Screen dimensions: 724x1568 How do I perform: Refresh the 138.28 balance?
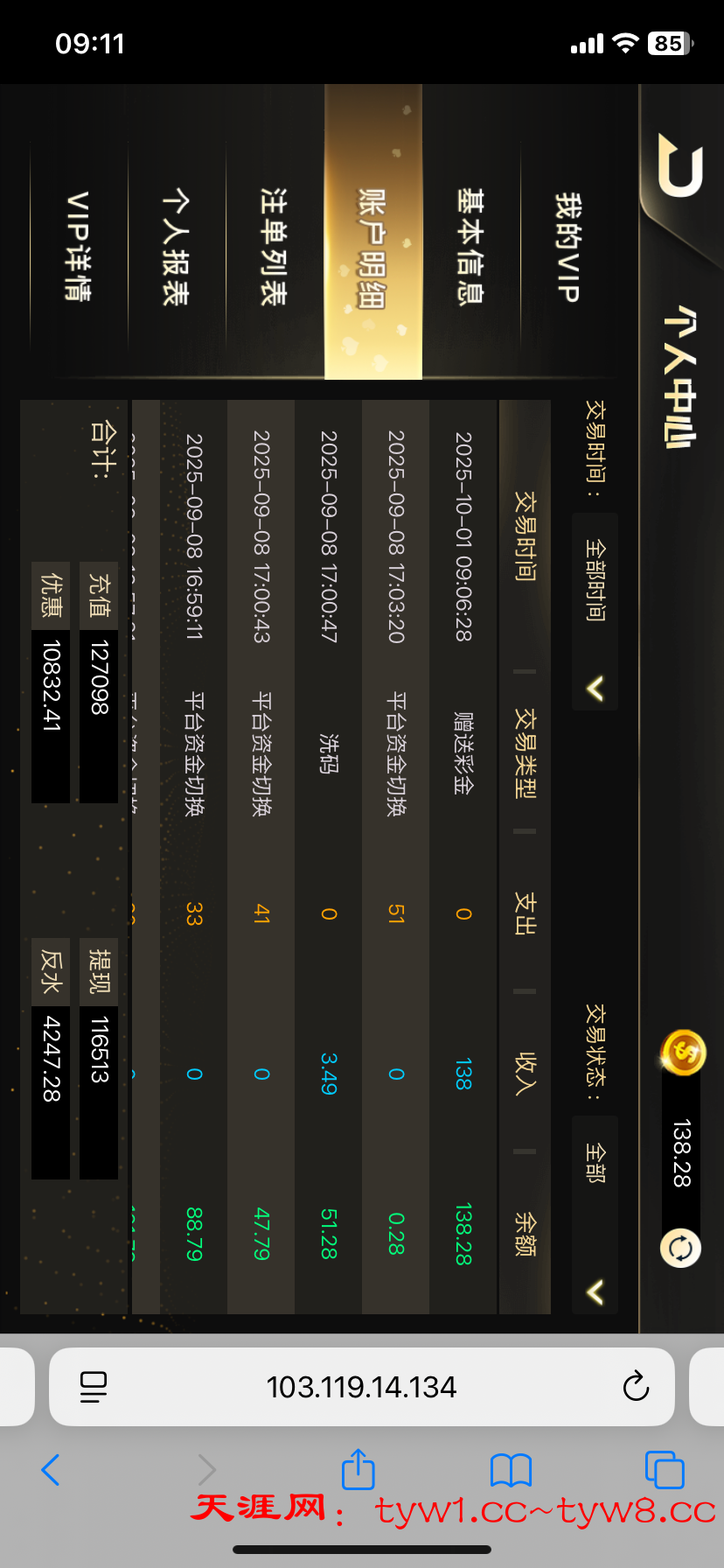pyautogui.click(x=680, y=1247)
